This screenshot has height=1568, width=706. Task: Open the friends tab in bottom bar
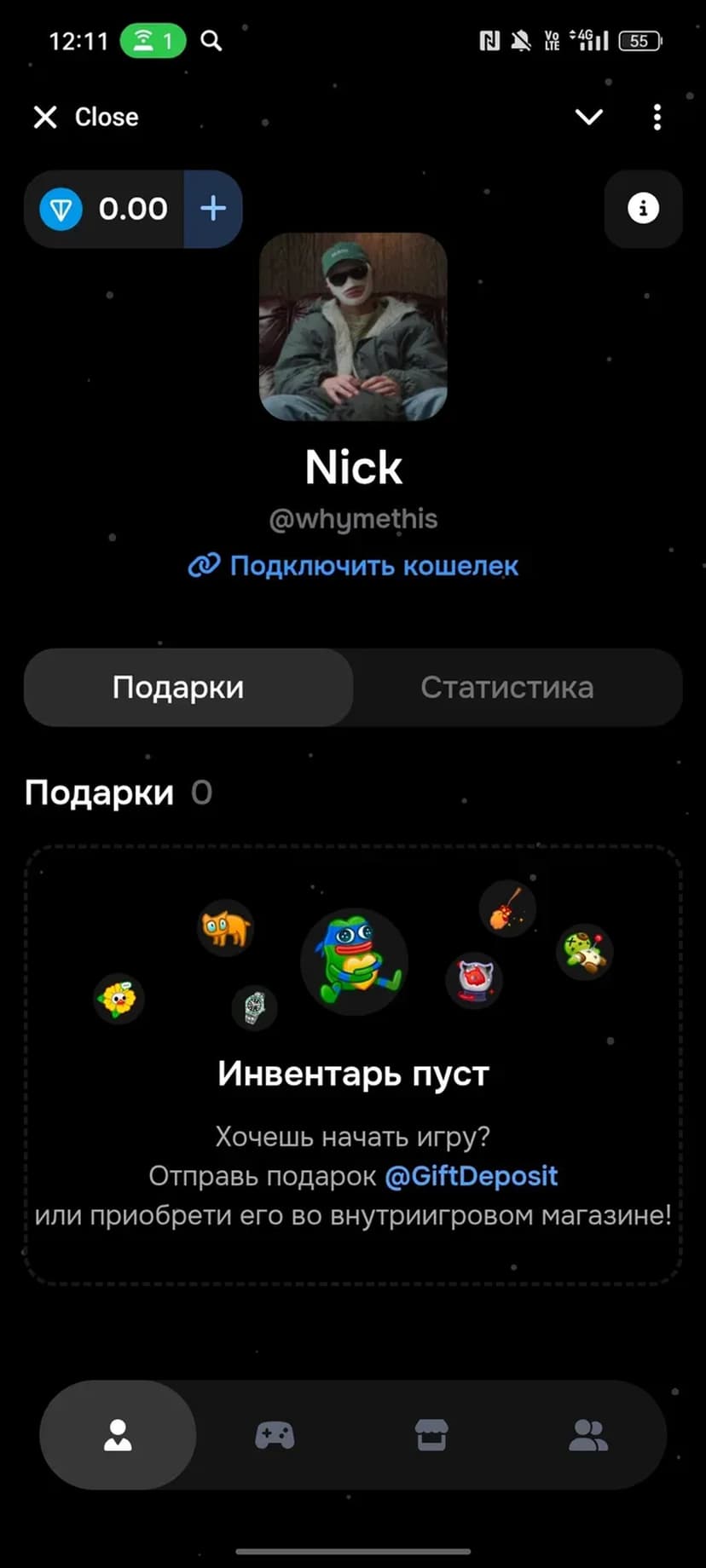pos(588,1435)
